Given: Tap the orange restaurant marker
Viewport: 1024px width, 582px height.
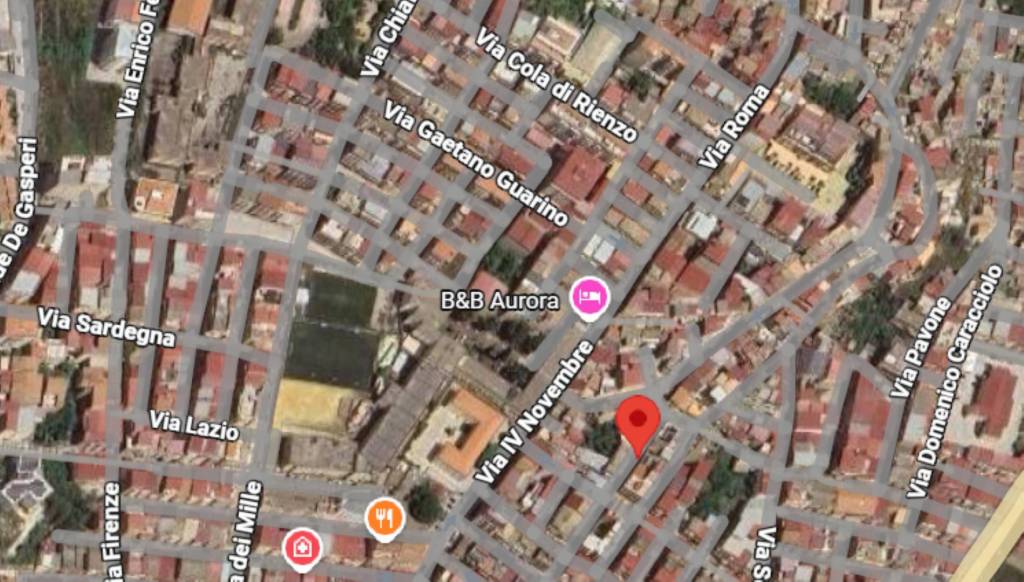Looking at the screenshot, I should [x=384, y=517].
